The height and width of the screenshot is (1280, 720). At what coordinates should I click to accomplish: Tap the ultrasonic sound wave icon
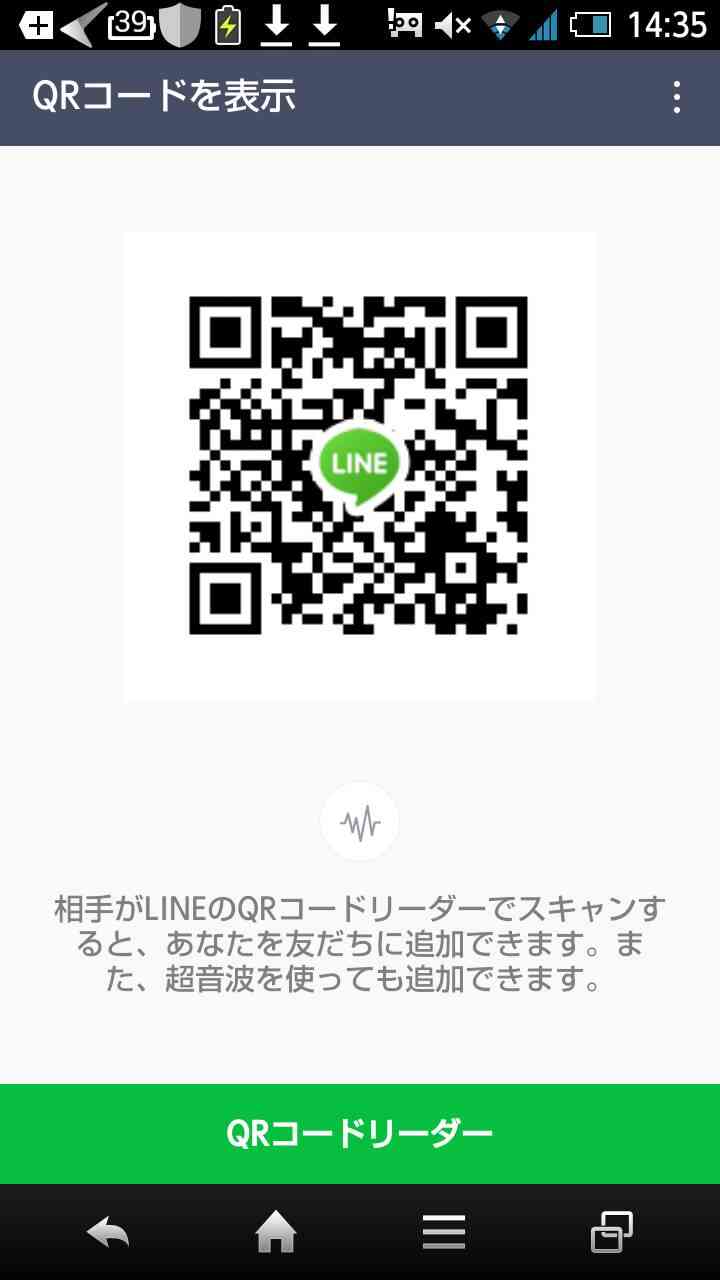[359, 822]
